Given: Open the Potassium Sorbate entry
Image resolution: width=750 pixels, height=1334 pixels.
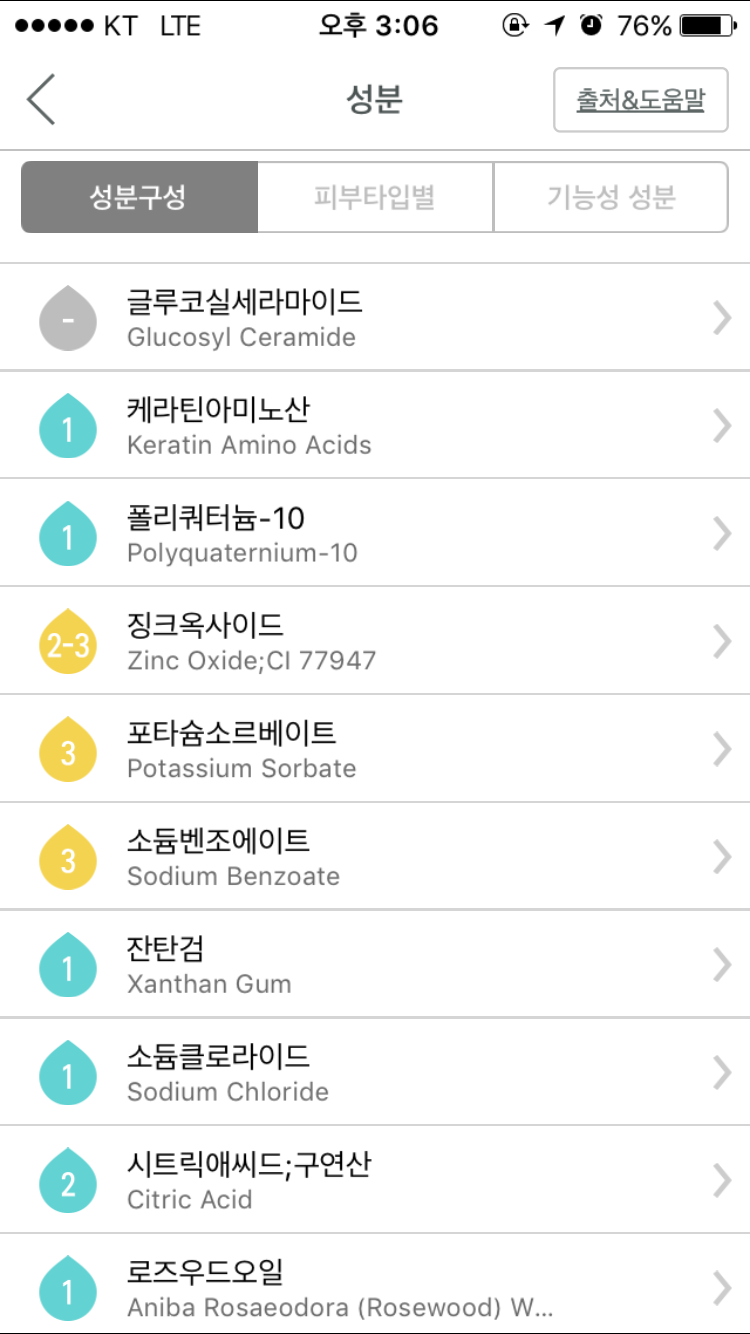Looking at the screenshot, I should 375,750.
